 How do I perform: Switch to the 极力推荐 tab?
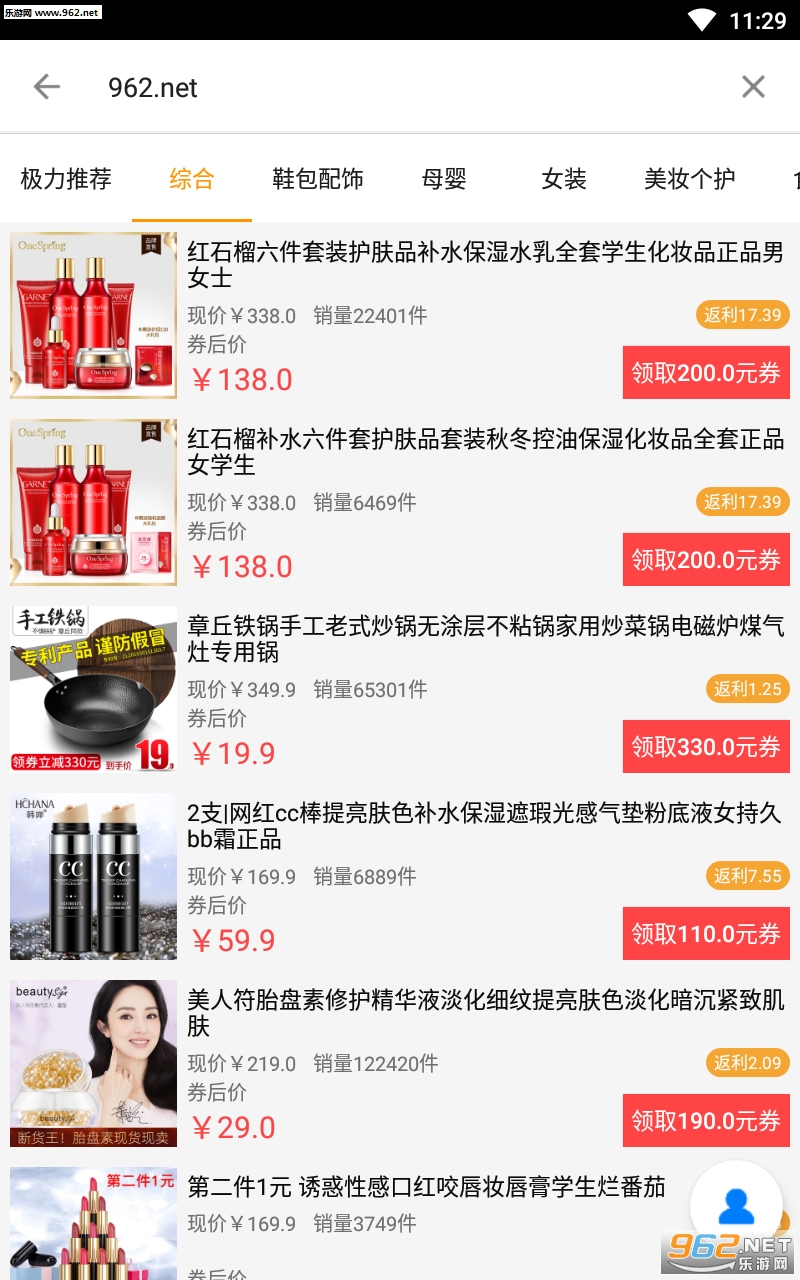66,179
